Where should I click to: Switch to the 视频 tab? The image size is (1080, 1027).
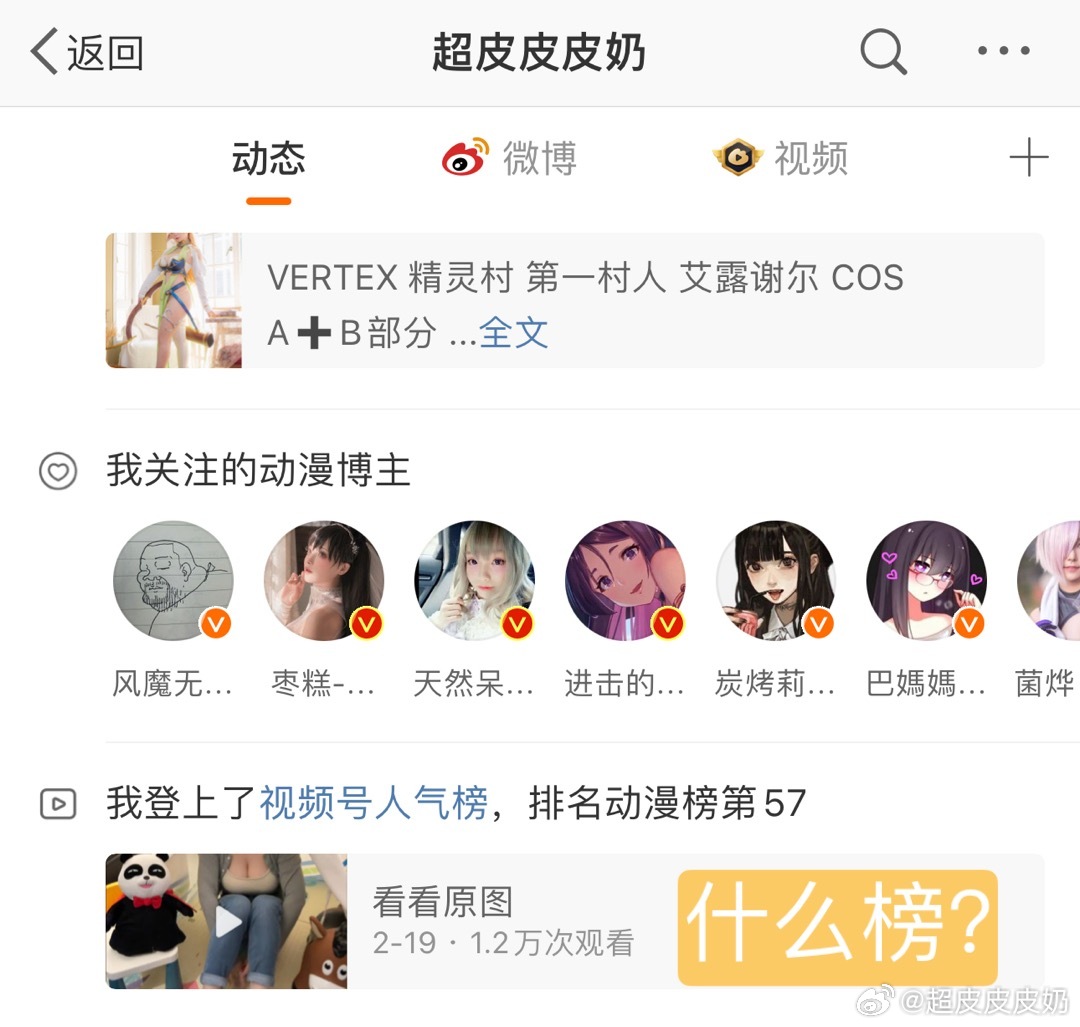tap(781, 159)
